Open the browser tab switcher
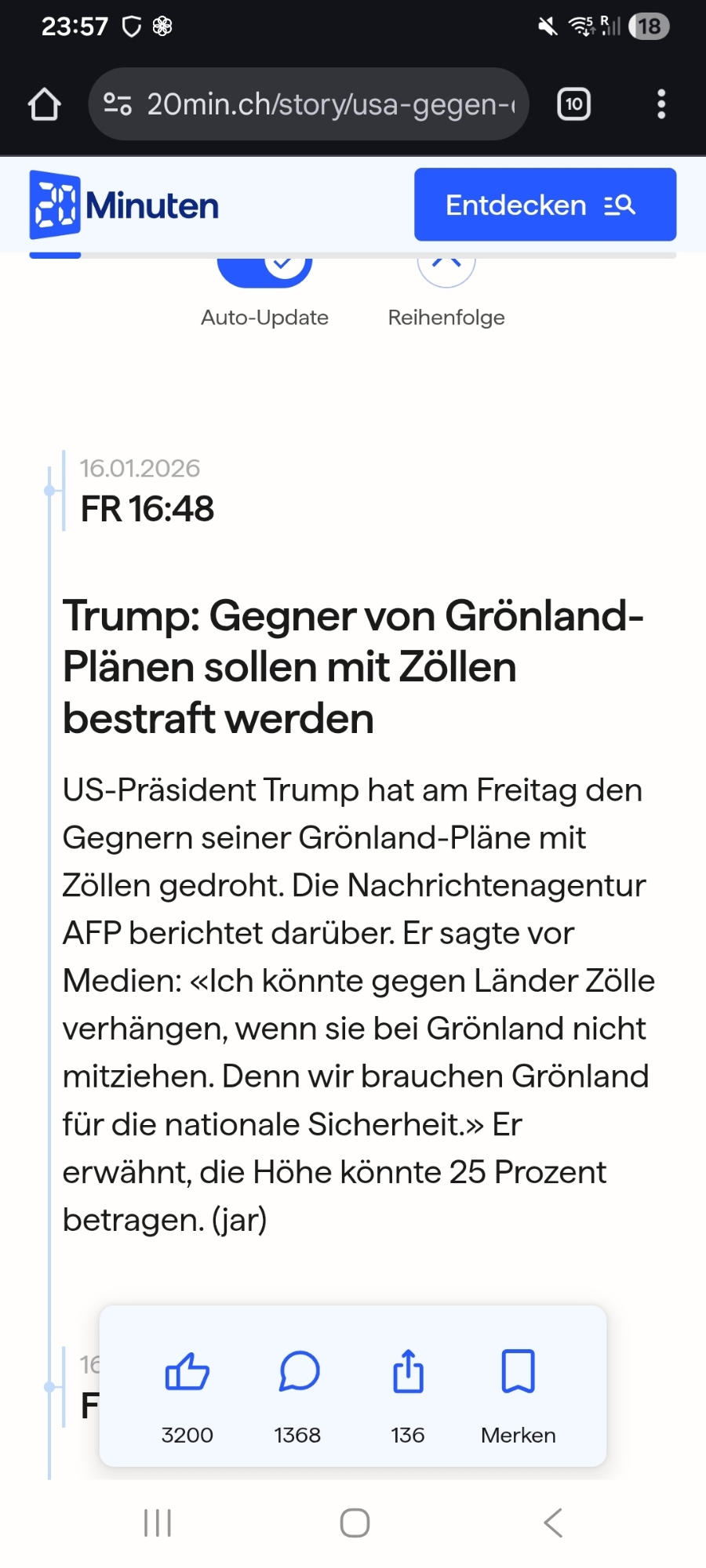The image size is (706, 1568). pos(573,104)
